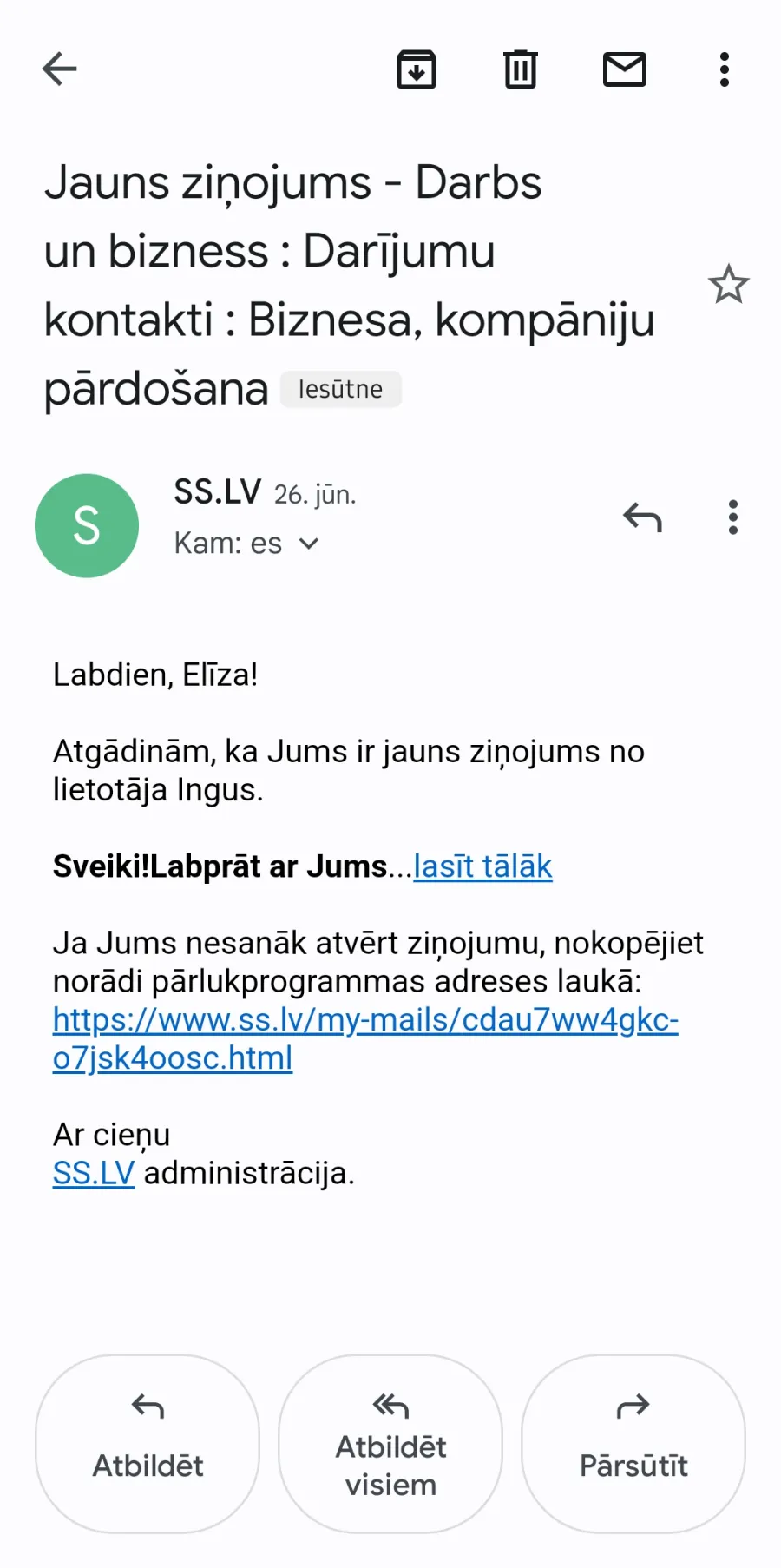
Task: Choose Atbildēt visiem to reply all
Action: click(390, 1444)
